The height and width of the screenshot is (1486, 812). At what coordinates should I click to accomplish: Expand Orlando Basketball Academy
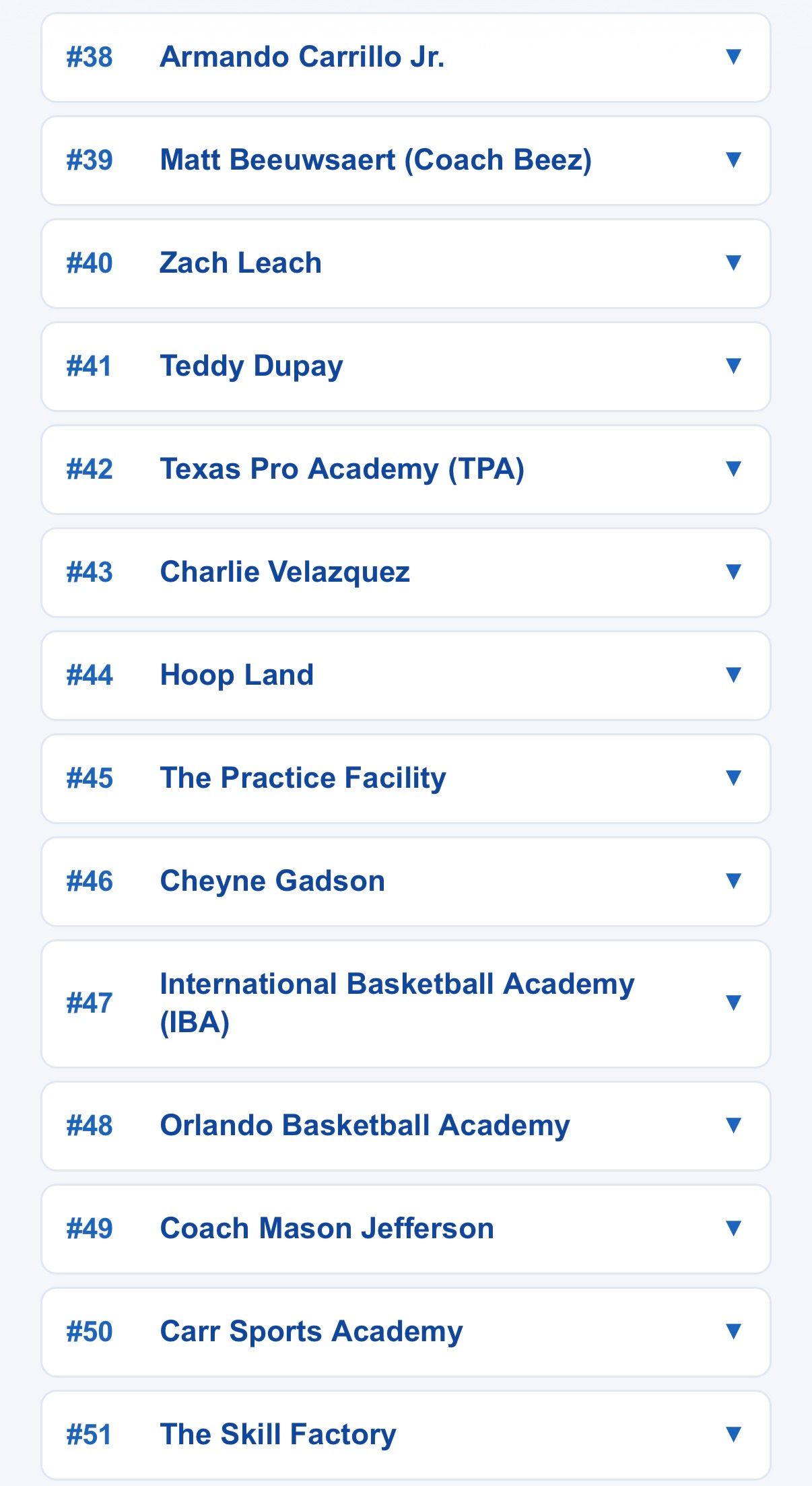click(x=405, y=1126)
